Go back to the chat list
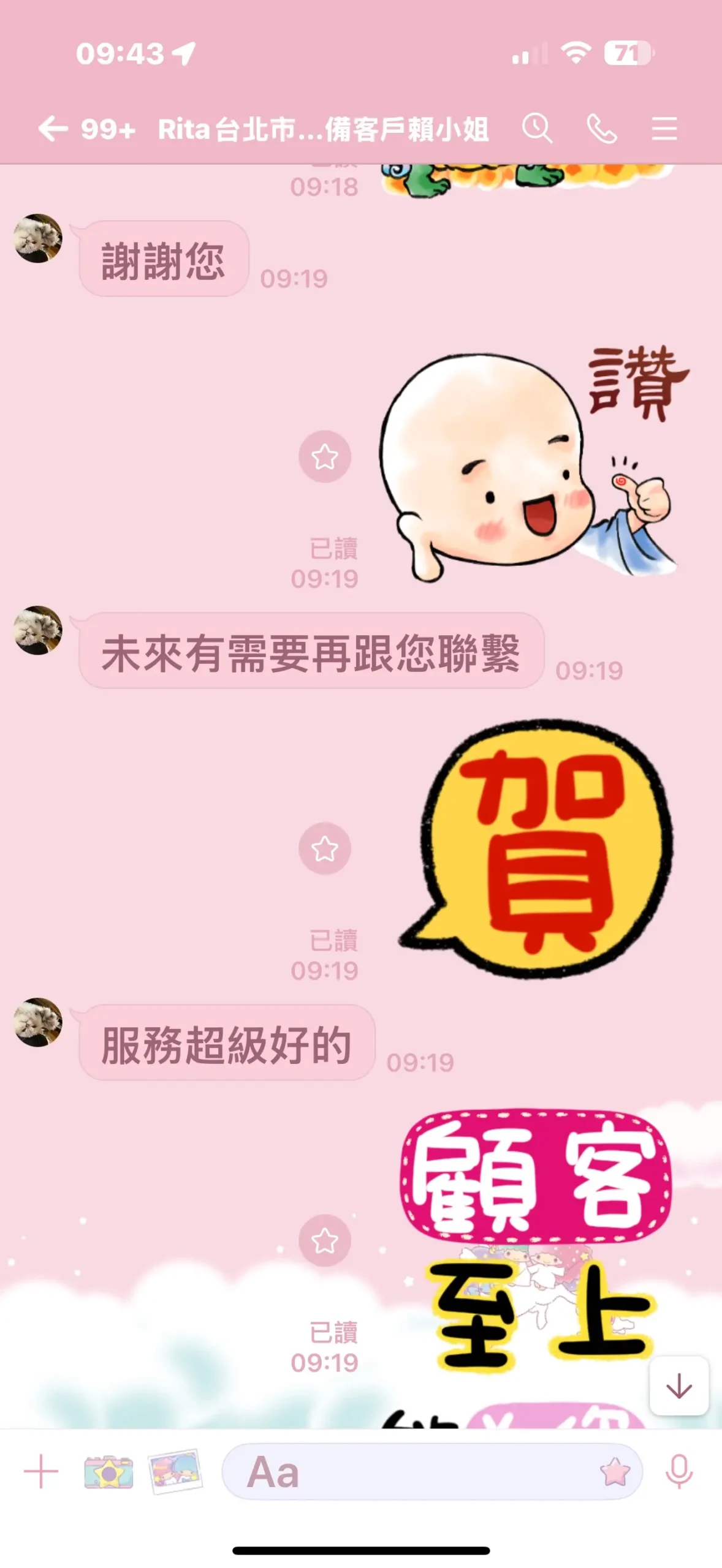This screenshot has width=722, height=1568. coord(53,129)
